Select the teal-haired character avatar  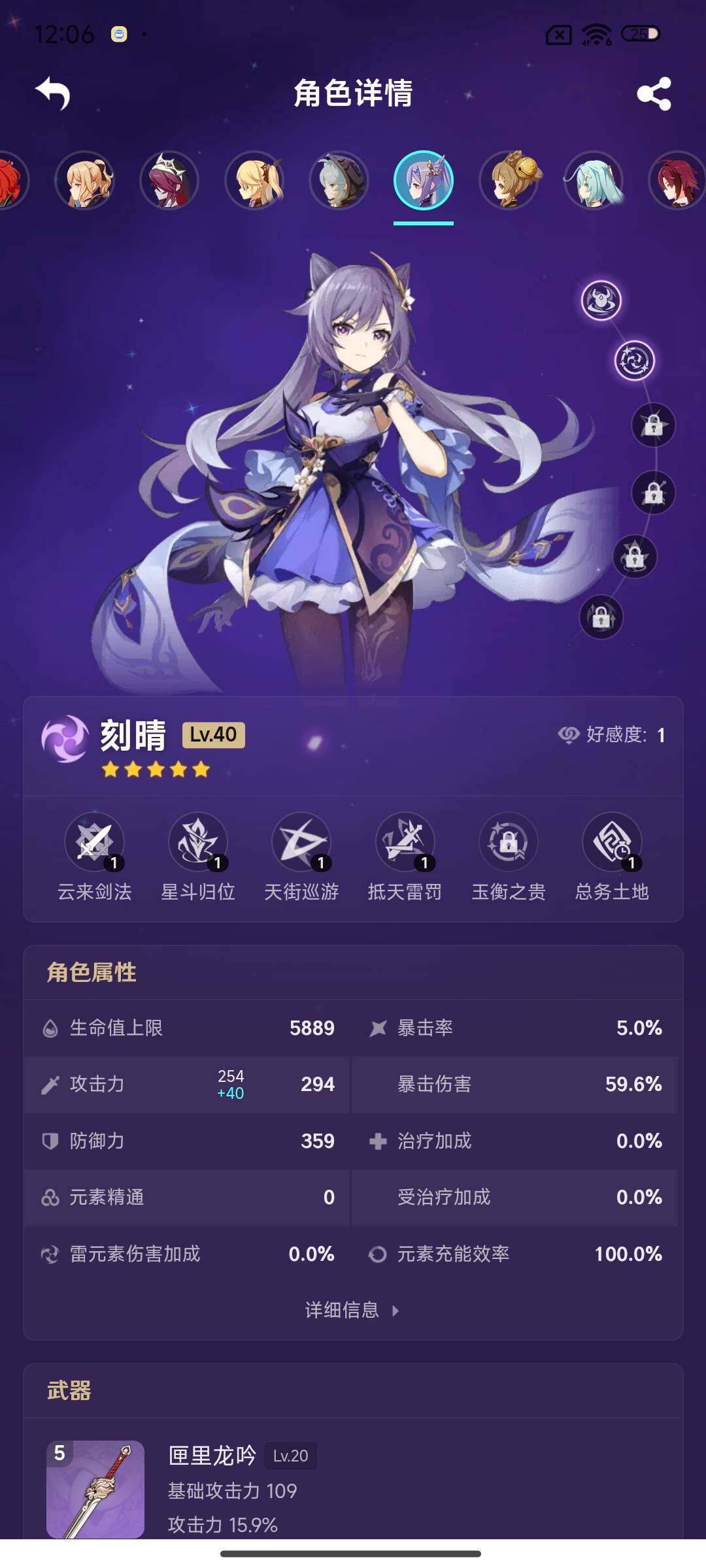(594, 180)
